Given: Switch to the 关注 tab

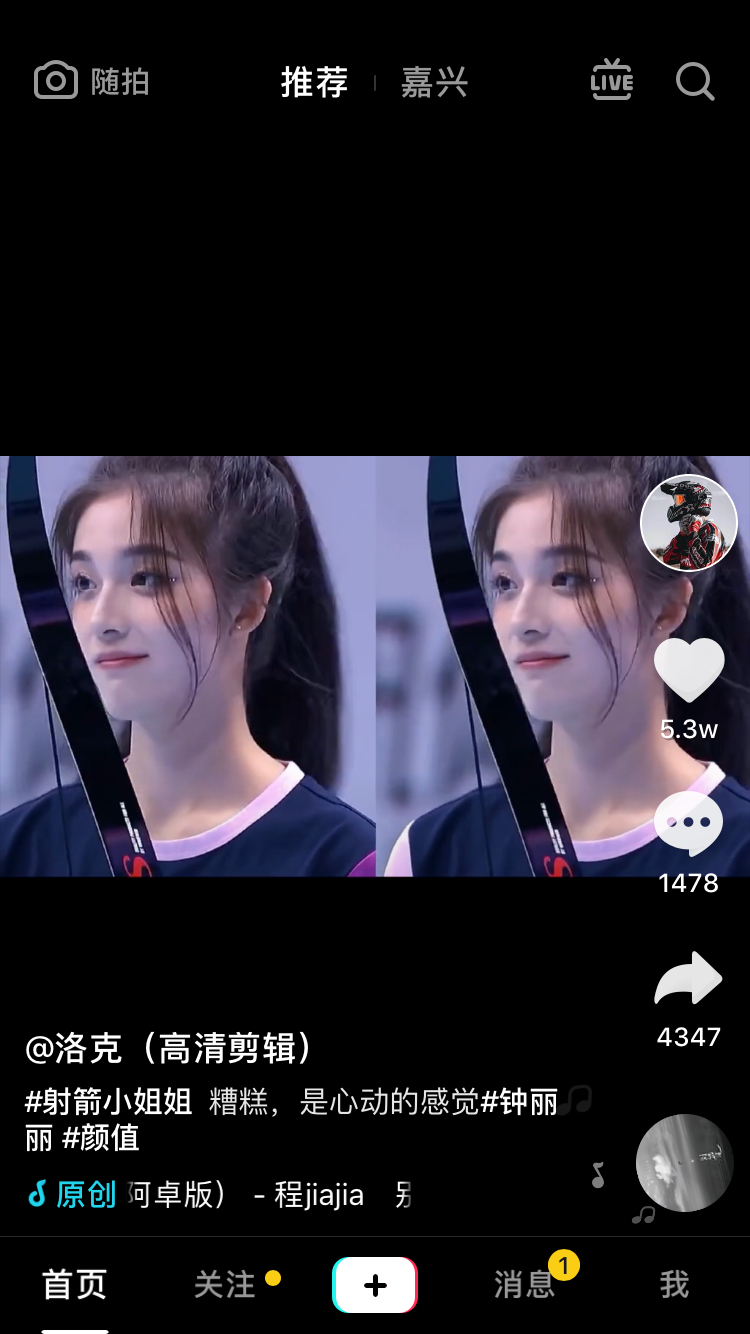Looking at the screenshot, I should click(x=225, y=1285).
